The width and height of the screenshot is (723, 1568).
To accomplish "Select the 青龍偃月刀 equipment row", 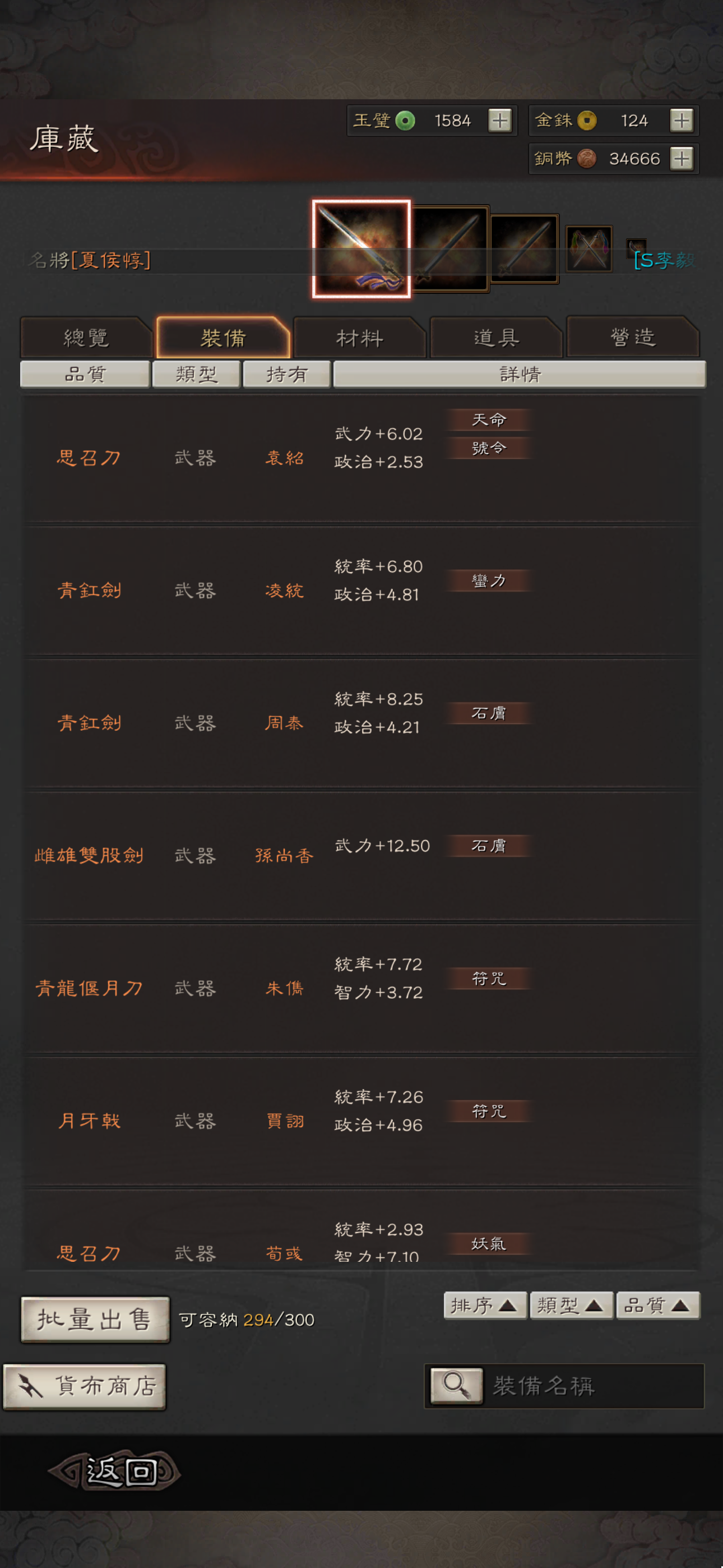I will coord(89,989).
